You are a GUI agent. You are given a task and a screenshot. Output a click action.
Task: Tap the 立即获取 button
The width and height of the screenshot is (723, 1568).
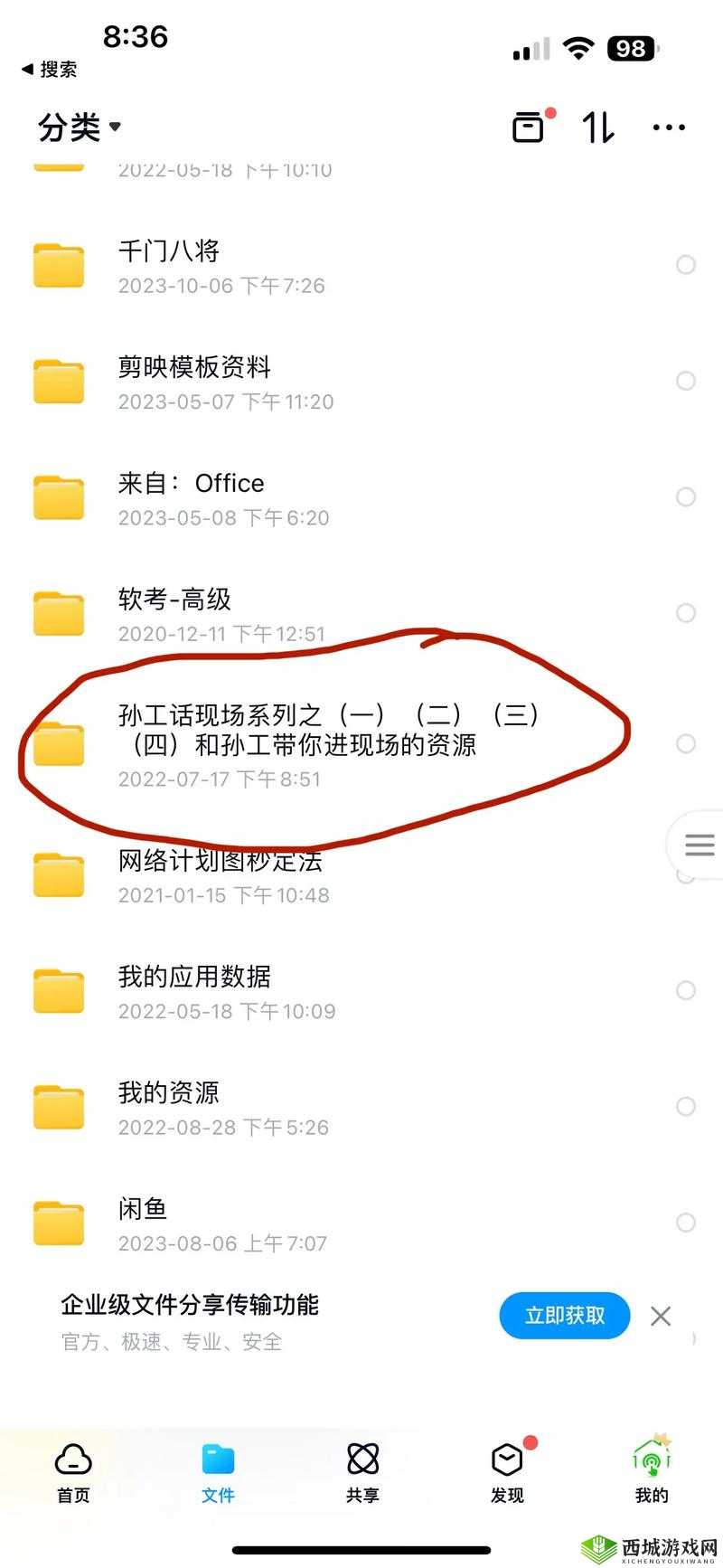[x=564, y=1316]
